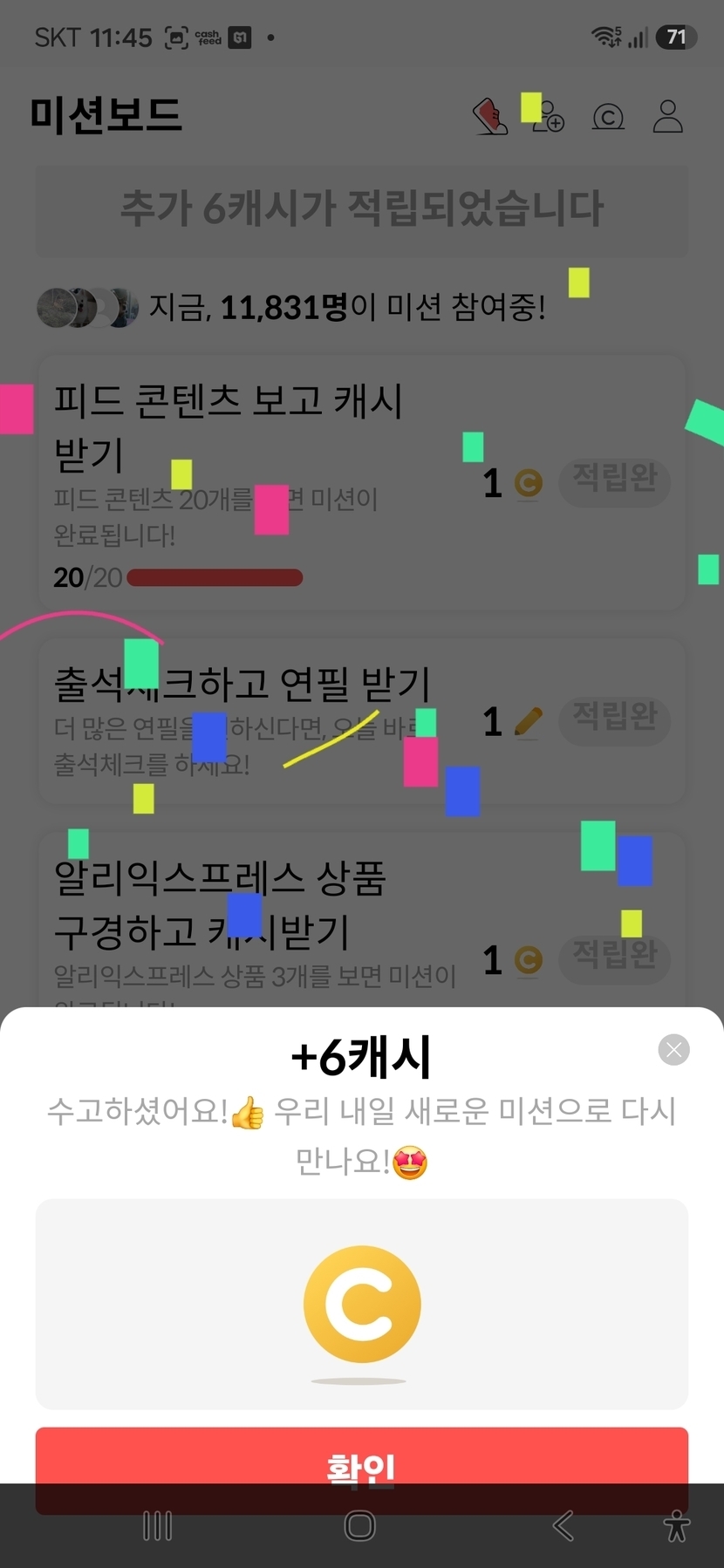Go back using the system back button
This screenshot has width=724, height=1568.
coord(563,1526)
